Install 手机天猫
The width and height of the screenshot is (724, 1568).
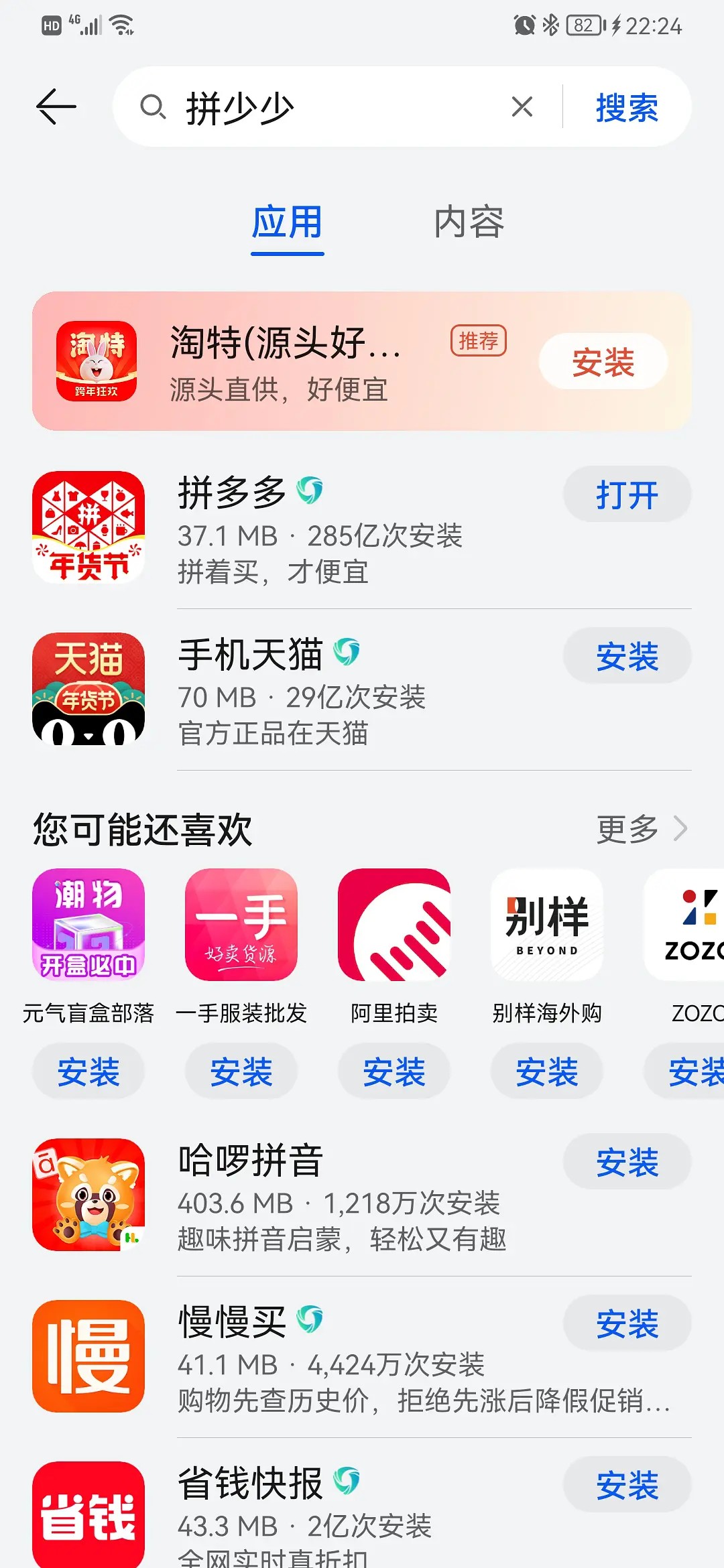tap(627, 656)
